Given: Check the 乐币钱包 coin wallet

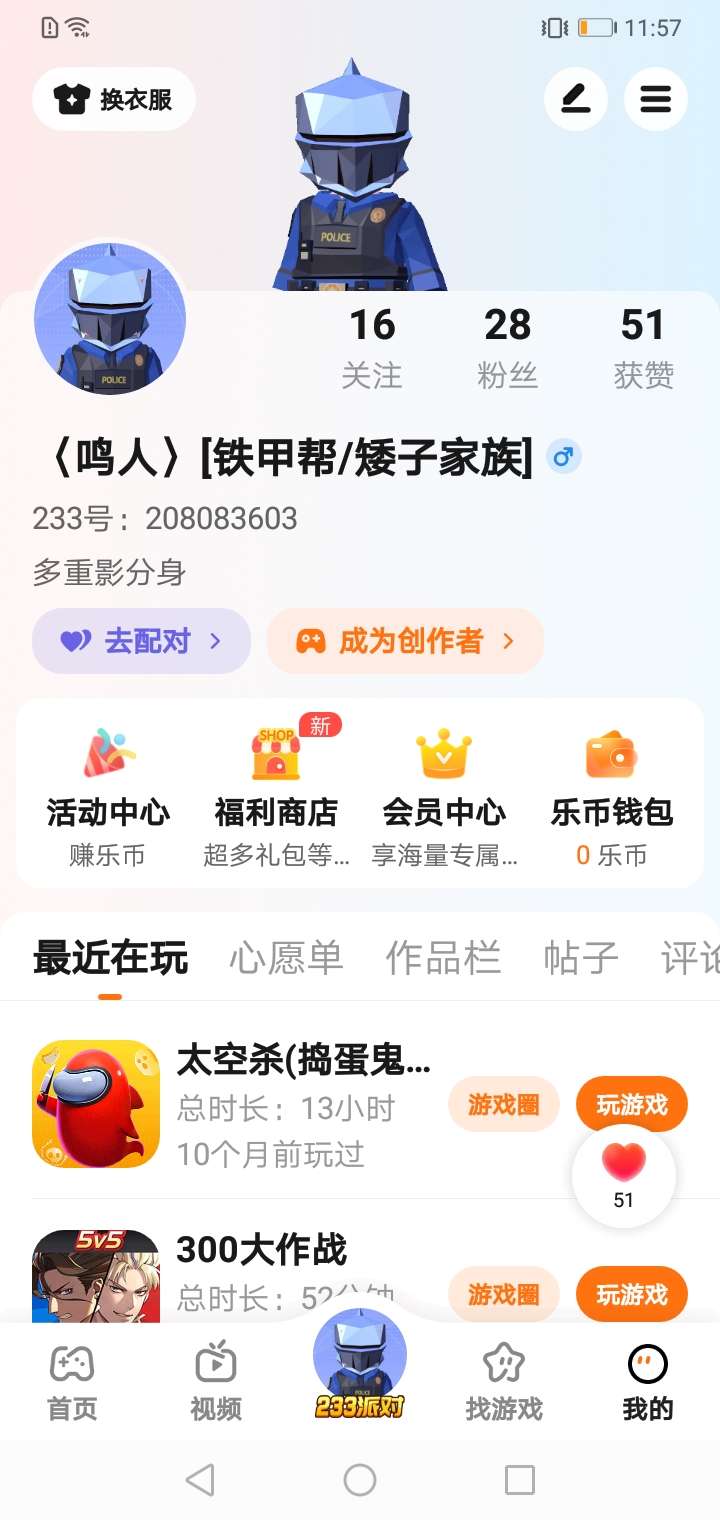Looking at the screenshot, I should (611, 793).
